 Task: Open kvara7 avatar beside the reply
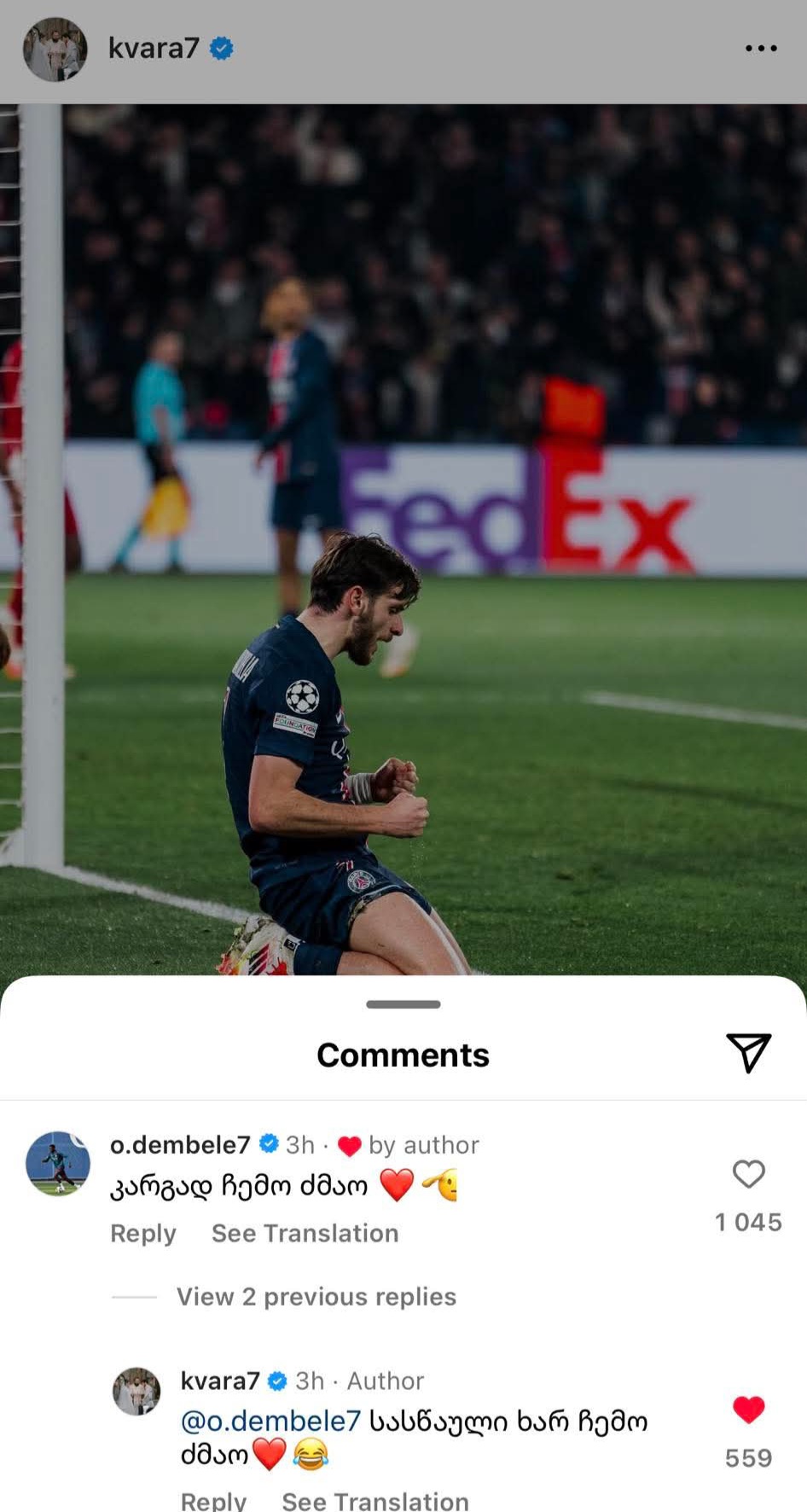click(136, 1391)
